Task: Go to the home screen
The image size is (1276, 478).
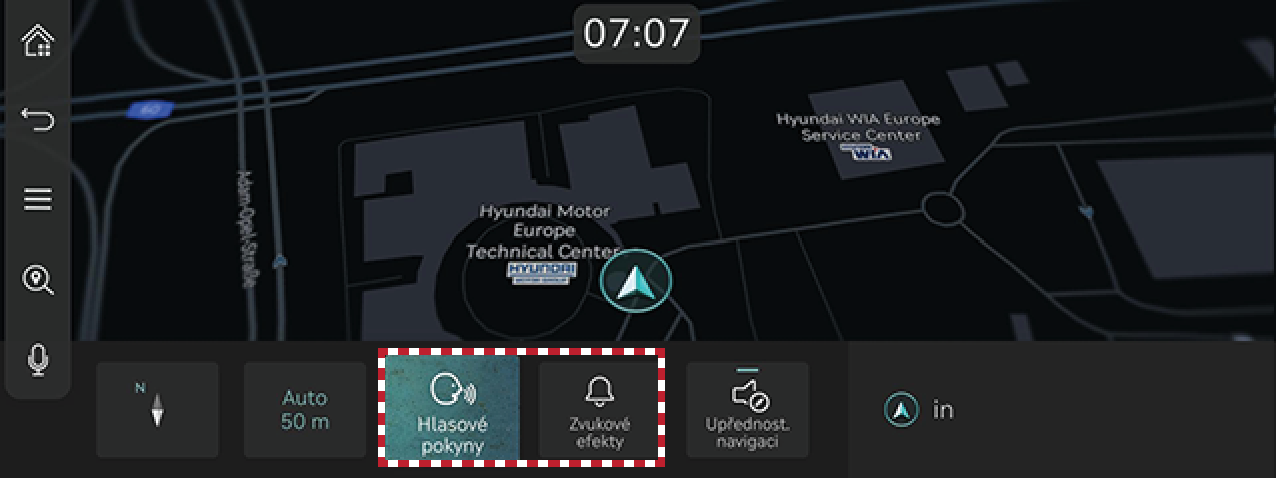Action: pos(38,42)
